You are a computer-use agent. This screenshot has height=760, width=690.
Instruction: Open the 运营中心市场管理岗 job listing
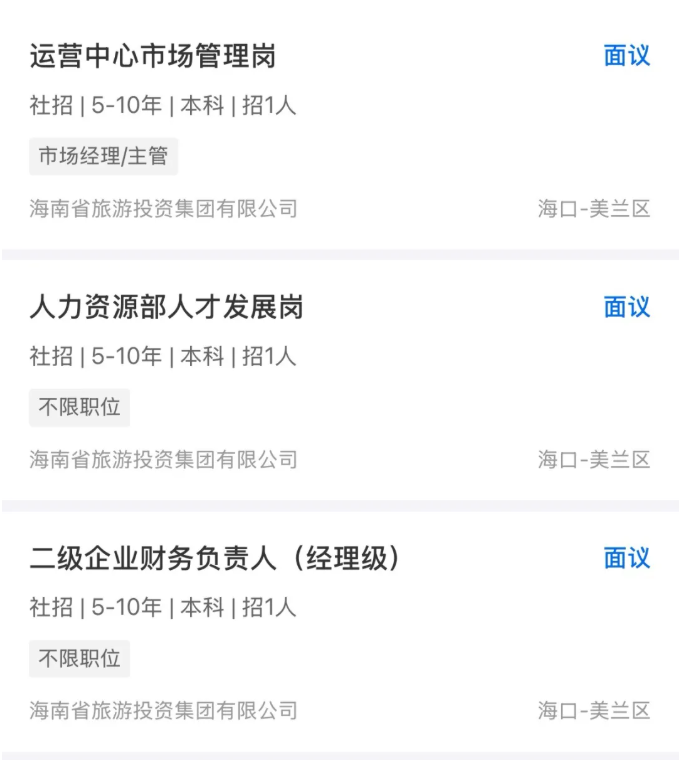[152, 57]
